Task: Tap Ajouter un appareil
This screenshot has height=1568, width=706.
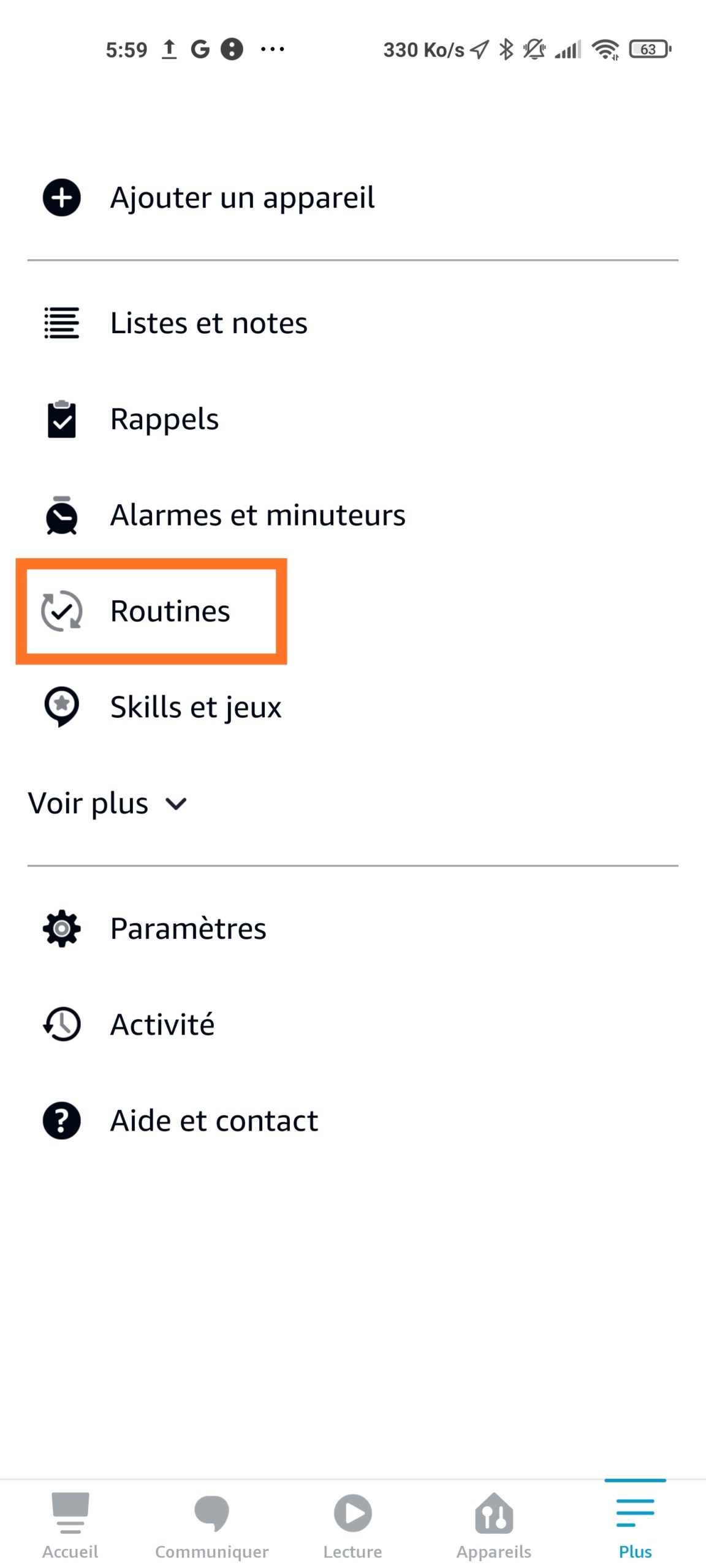Action: [352, 198]
